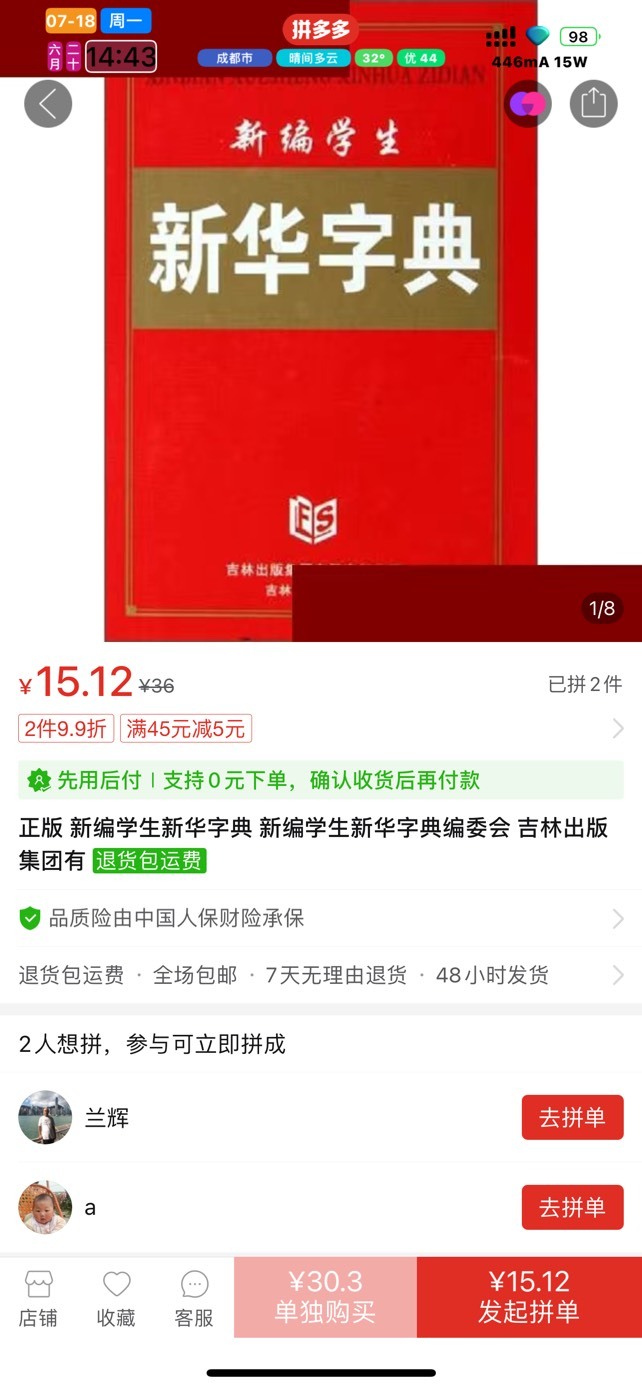Open the 店铺 store page
Viewport: 642px width, 1389px height.
pos(38,1298)
